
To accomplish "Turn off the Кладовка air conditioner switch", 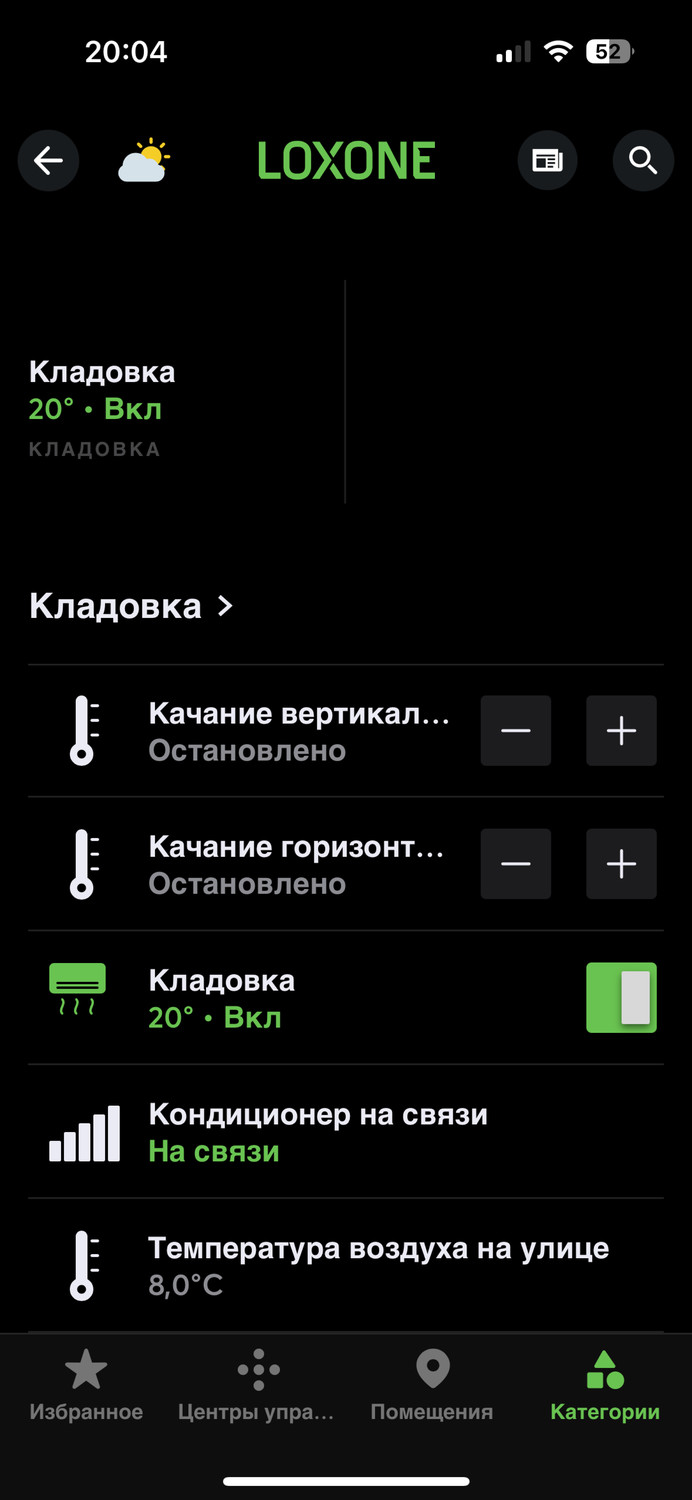I will 621,997.
